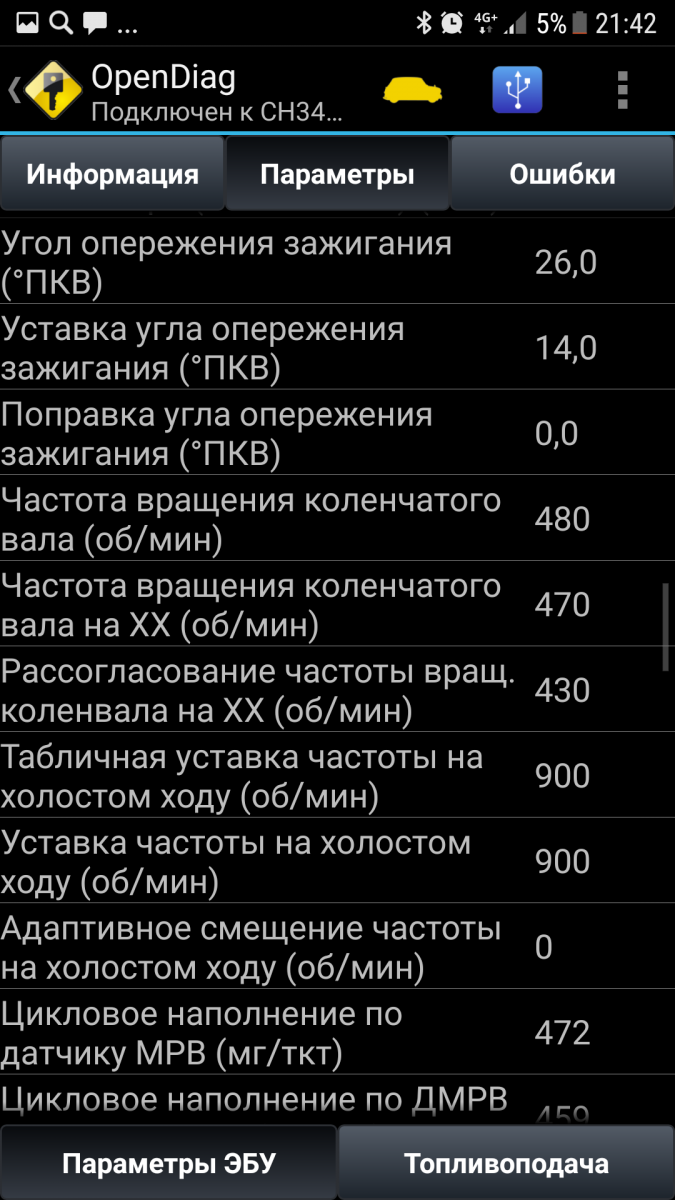Open the overflow menu

click(621, 90)
